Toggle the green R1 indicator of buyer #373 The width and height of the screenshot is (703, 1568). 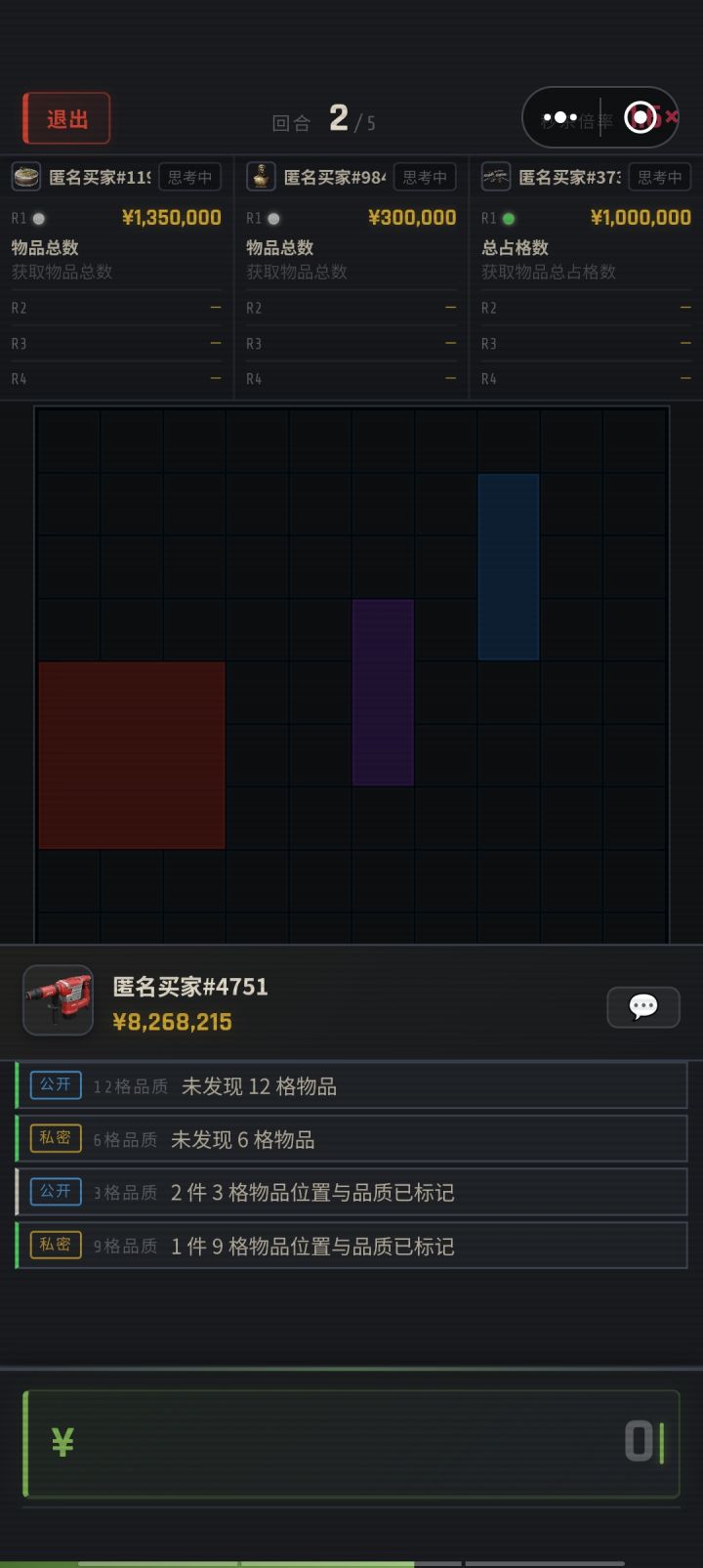click(x=508, y=217)
